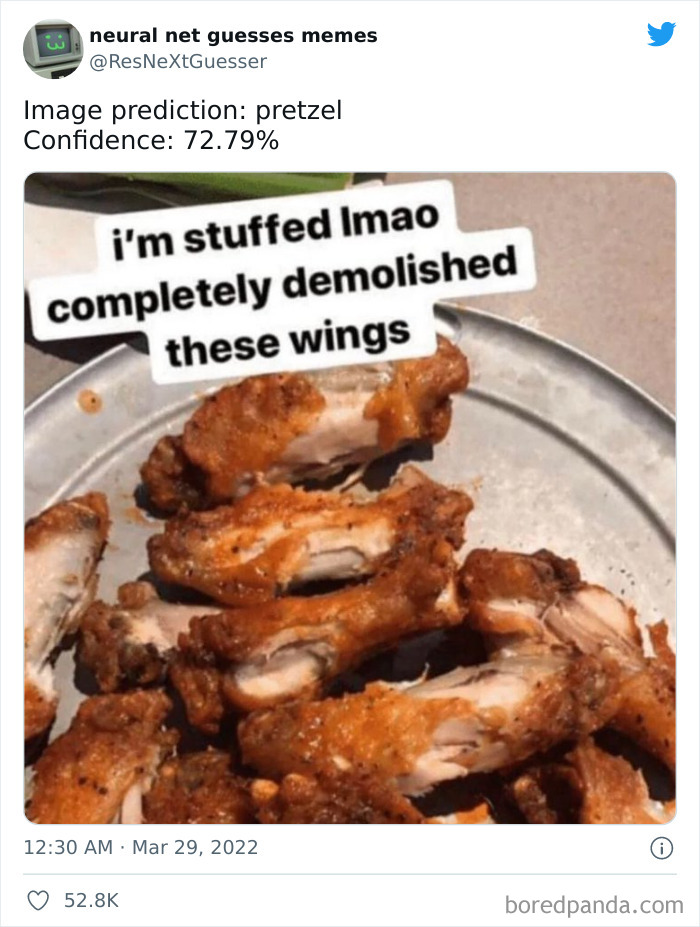Visit the @ResNeXtGuesser handle
The height and width of the screenshot is (927, 700).
pyautogui.click(x=178, y=61)
